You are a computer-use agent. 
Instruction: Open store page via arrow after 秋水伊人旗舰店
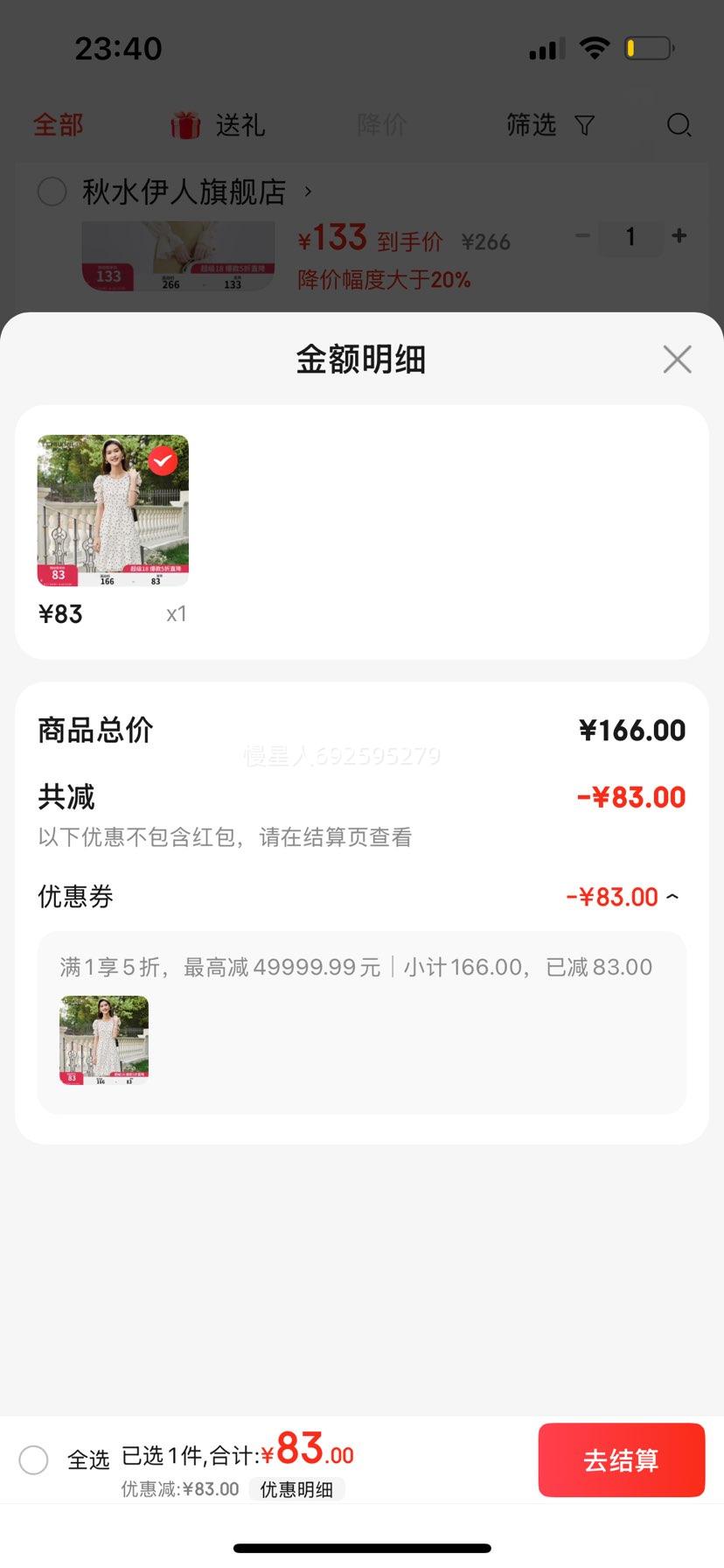click(x=308, y=192)
